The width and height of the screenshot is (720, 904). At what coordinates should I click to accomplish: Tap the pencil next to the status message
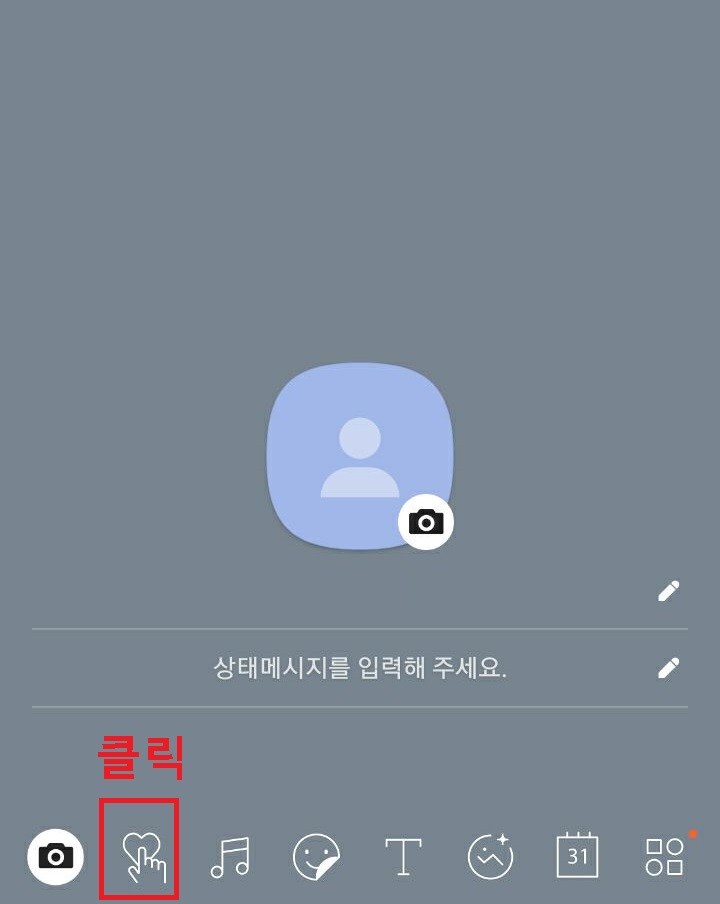click(x=668, y=668)
